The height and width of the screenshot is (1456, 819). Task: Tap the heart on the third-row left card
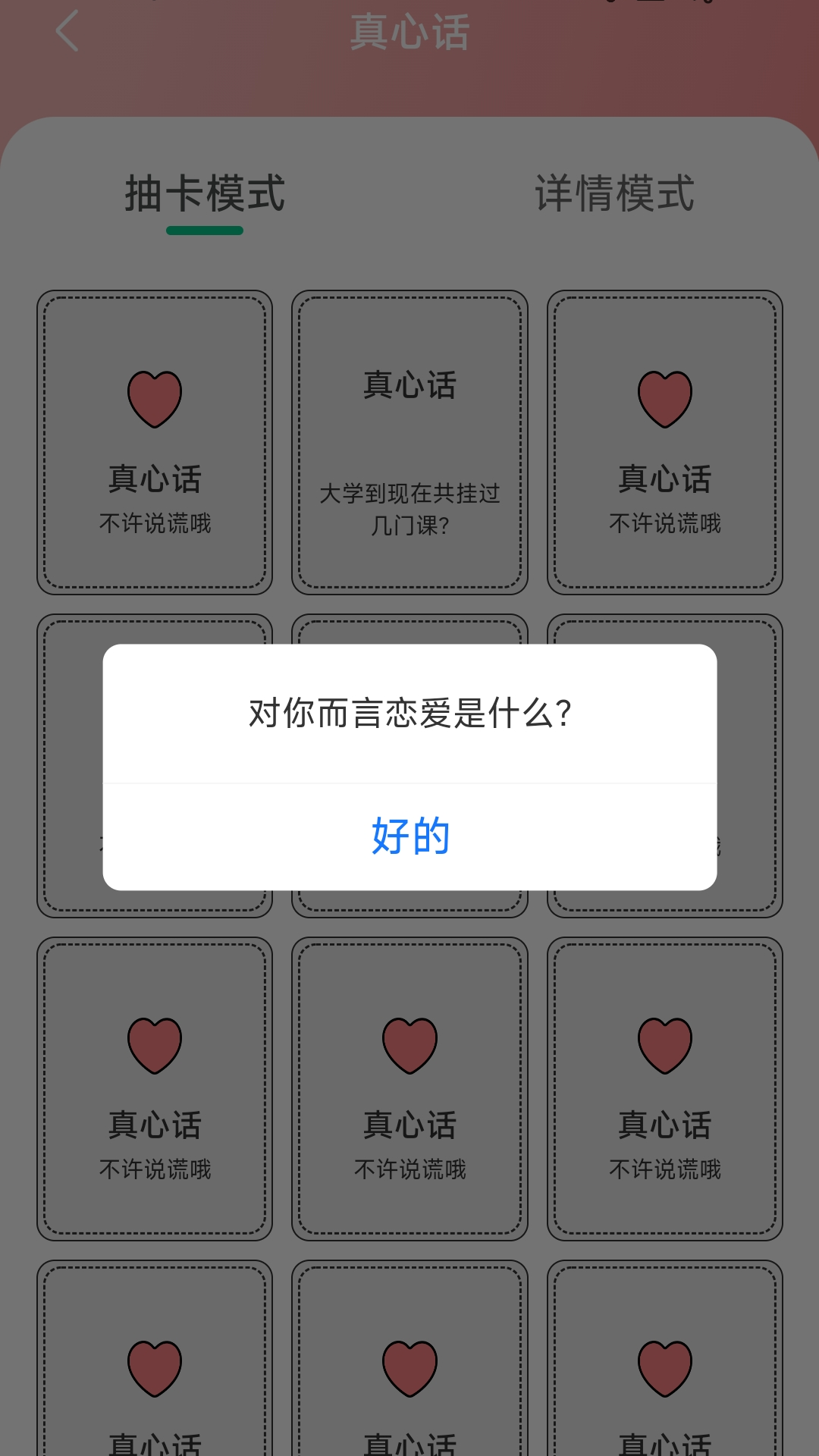[x=154, y=1043]
